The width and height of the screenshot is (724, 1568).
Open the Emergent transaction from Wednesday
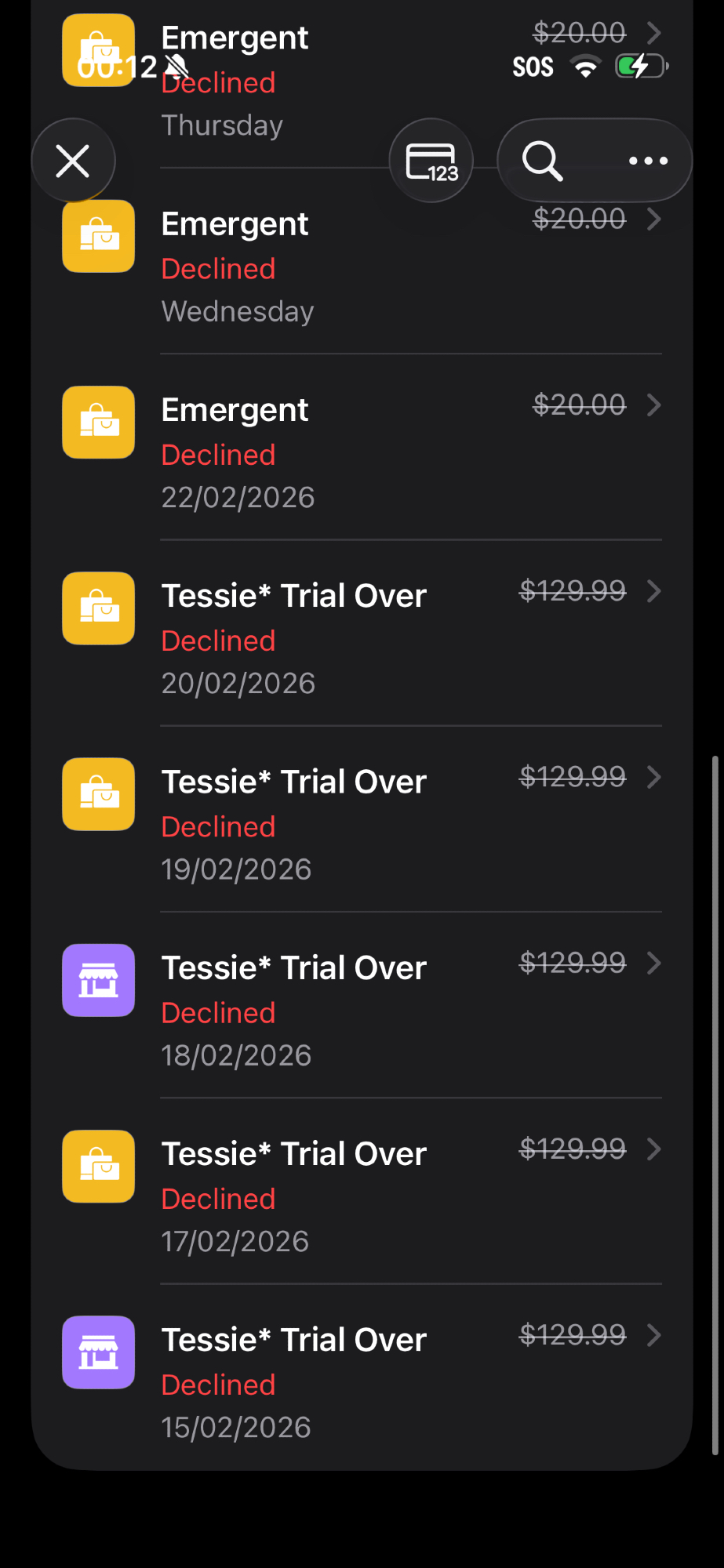click(361, 267)
